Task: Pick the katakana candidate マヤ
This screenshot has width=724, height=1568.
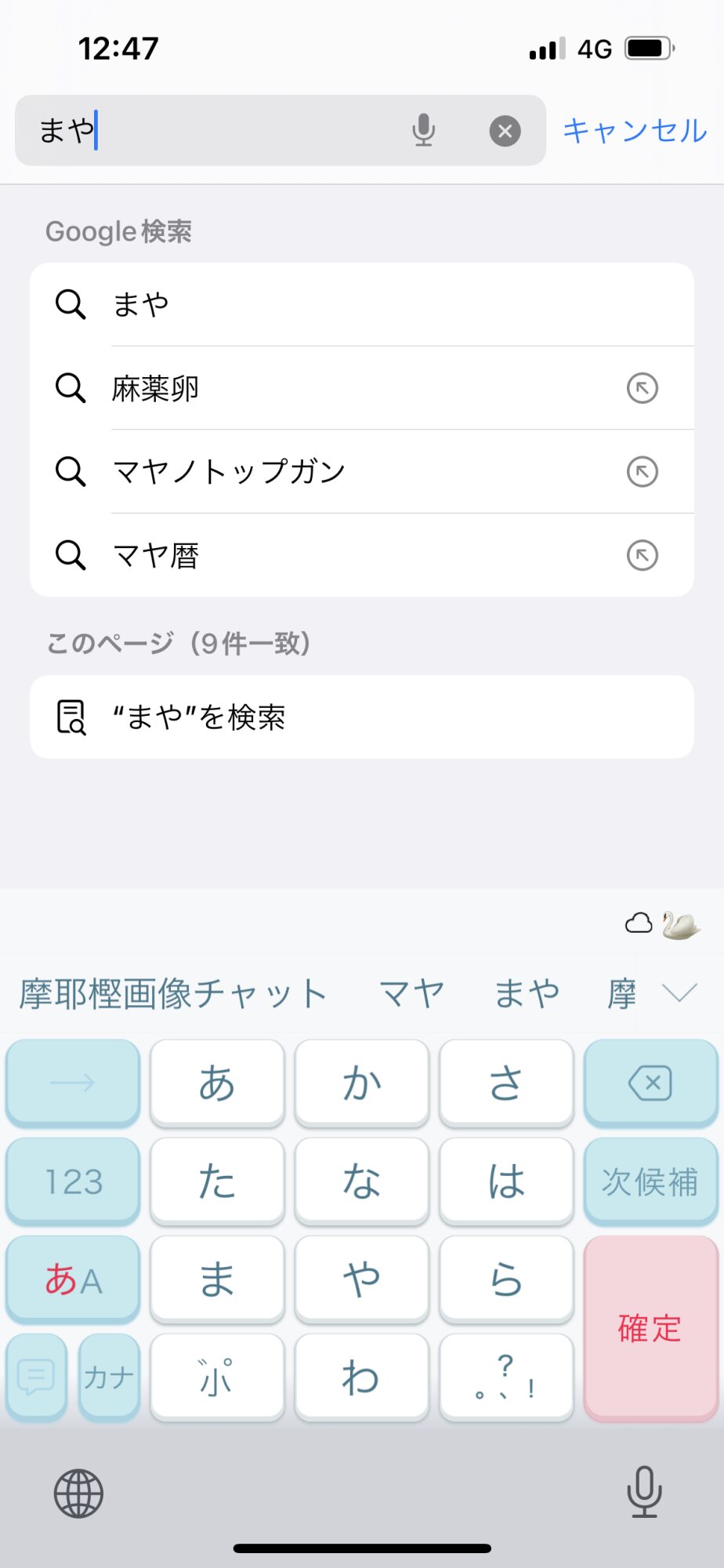Action: [412, 994]
